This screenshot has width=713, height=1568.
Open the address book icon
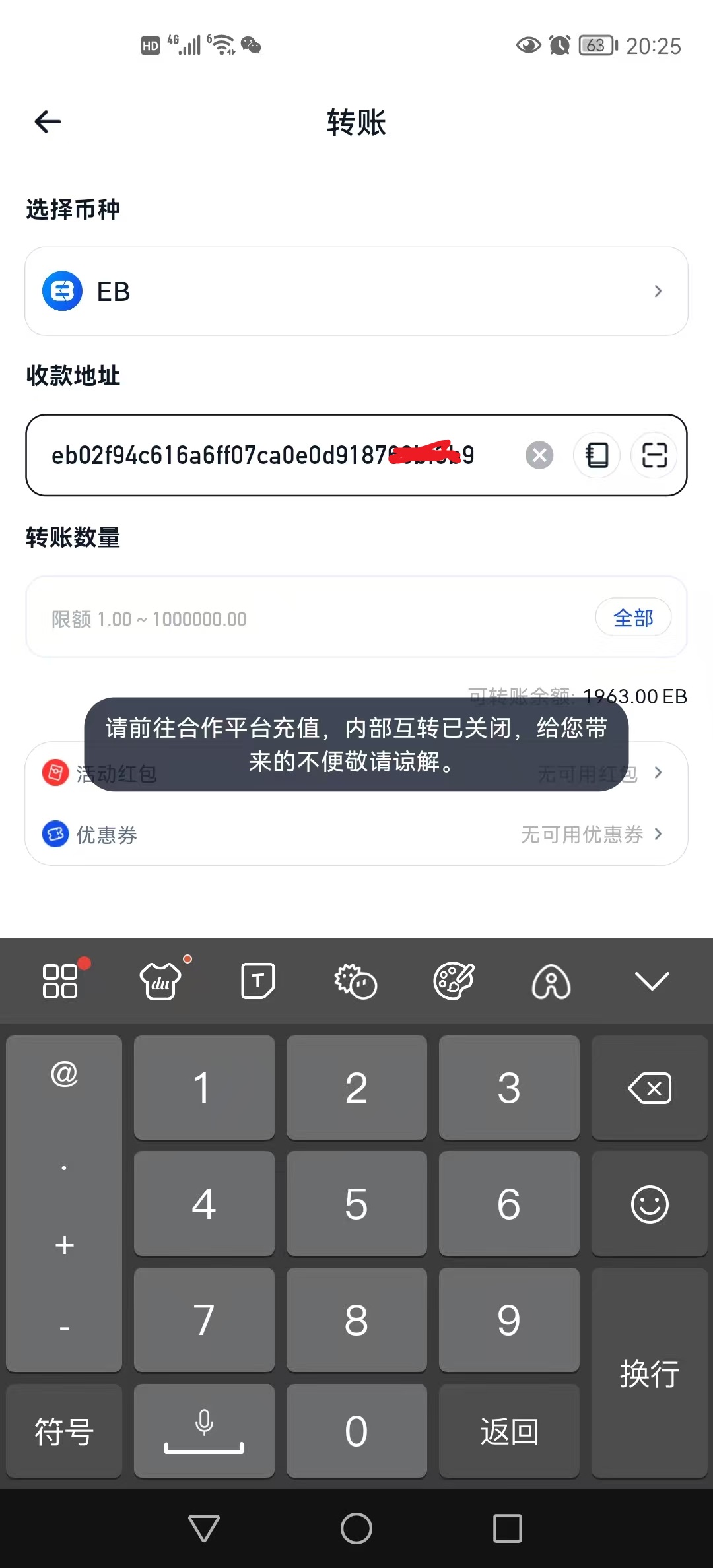point(596,455)
